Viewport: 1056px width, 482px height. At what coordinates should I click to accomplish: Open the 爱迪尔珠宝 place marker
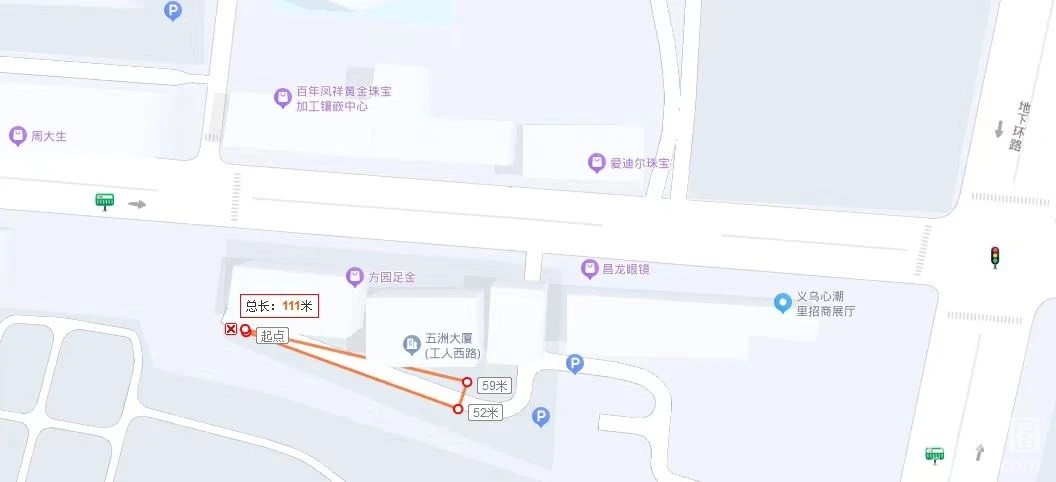pyautogui.click(x=597, y=162)
